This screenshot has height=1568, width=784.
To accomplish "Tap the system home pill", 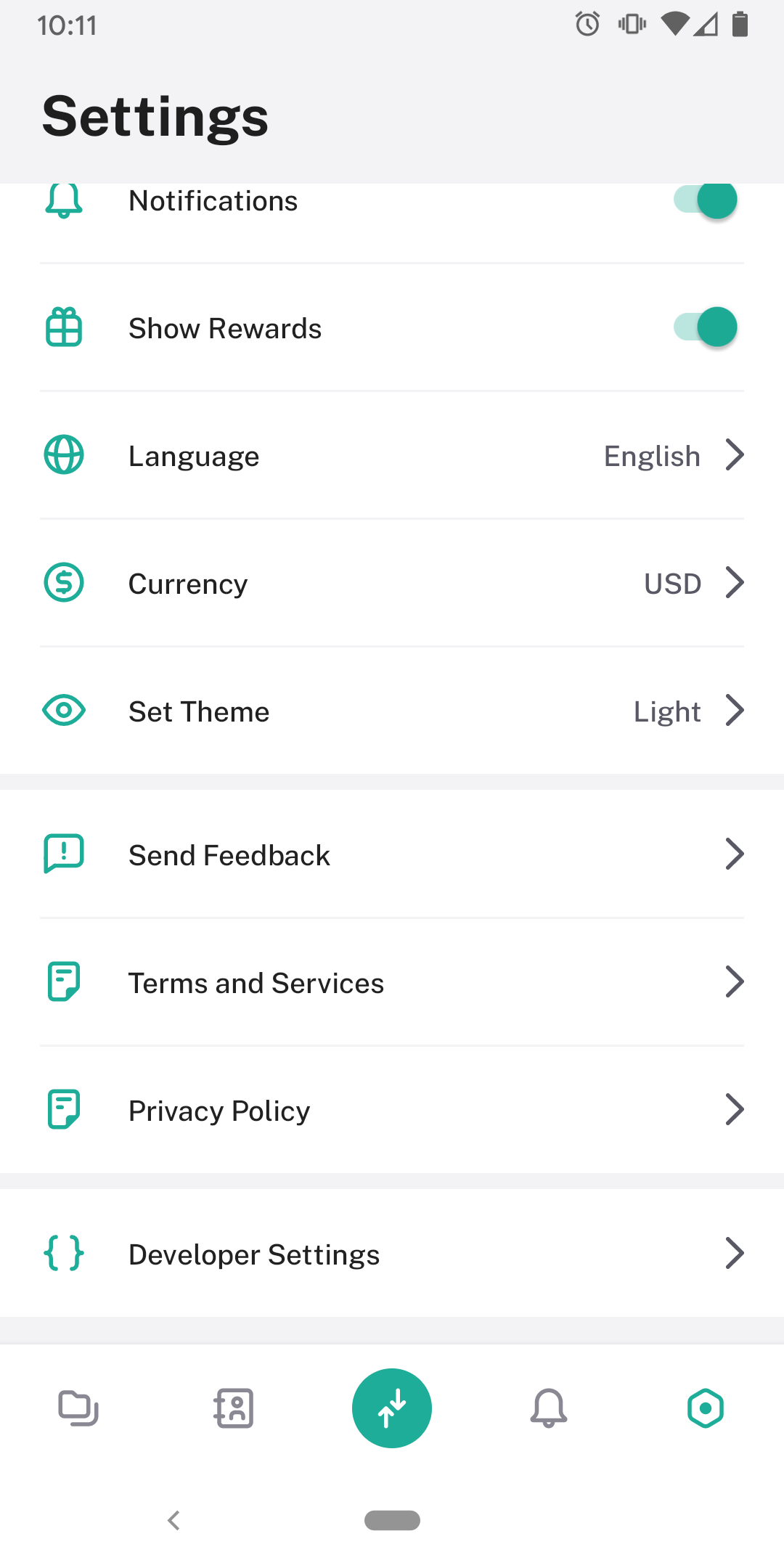I will tap(392, 1520).
